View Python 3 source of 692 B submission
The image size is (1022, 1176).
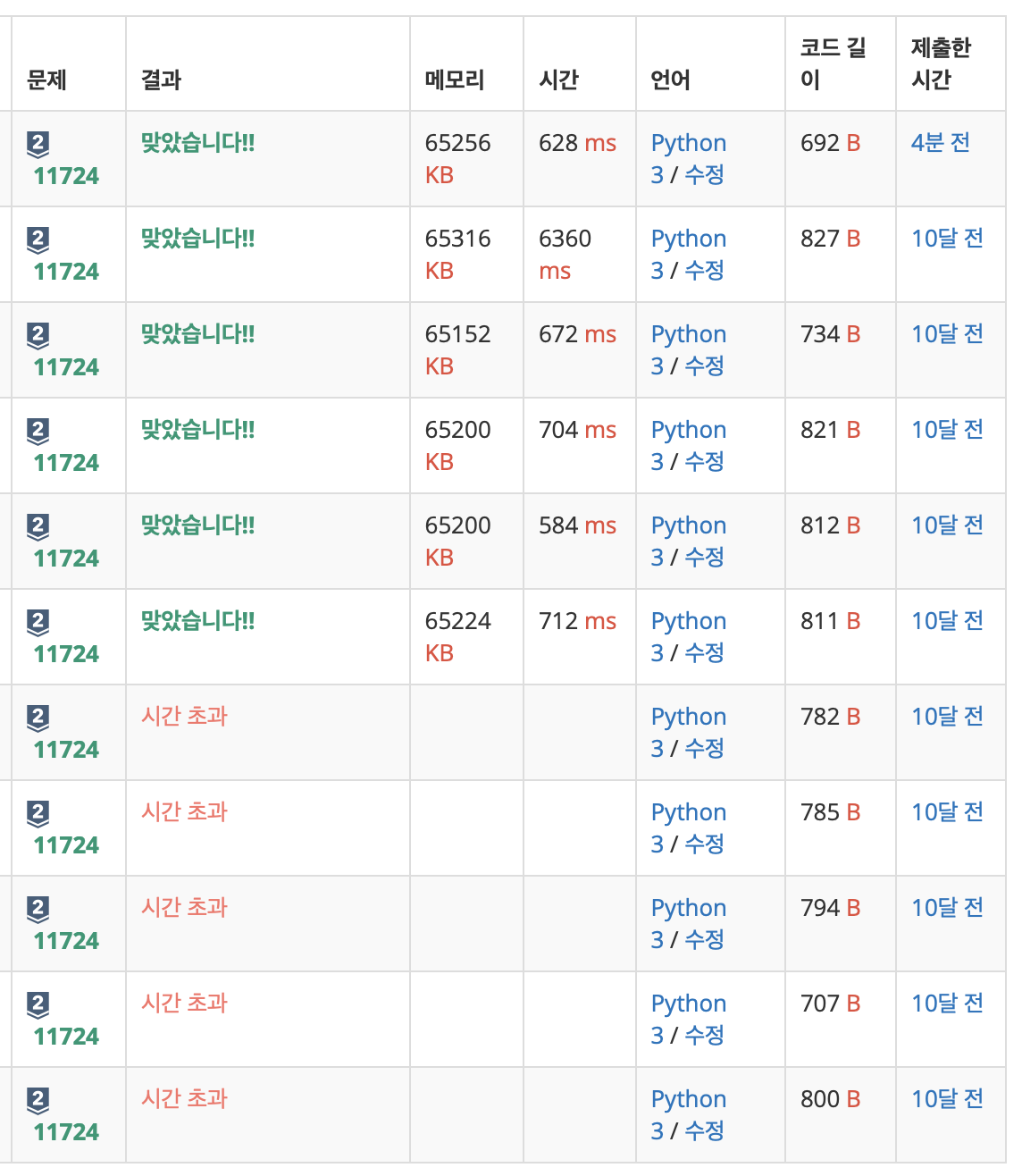pyautogui.click(x=688, y=143)
